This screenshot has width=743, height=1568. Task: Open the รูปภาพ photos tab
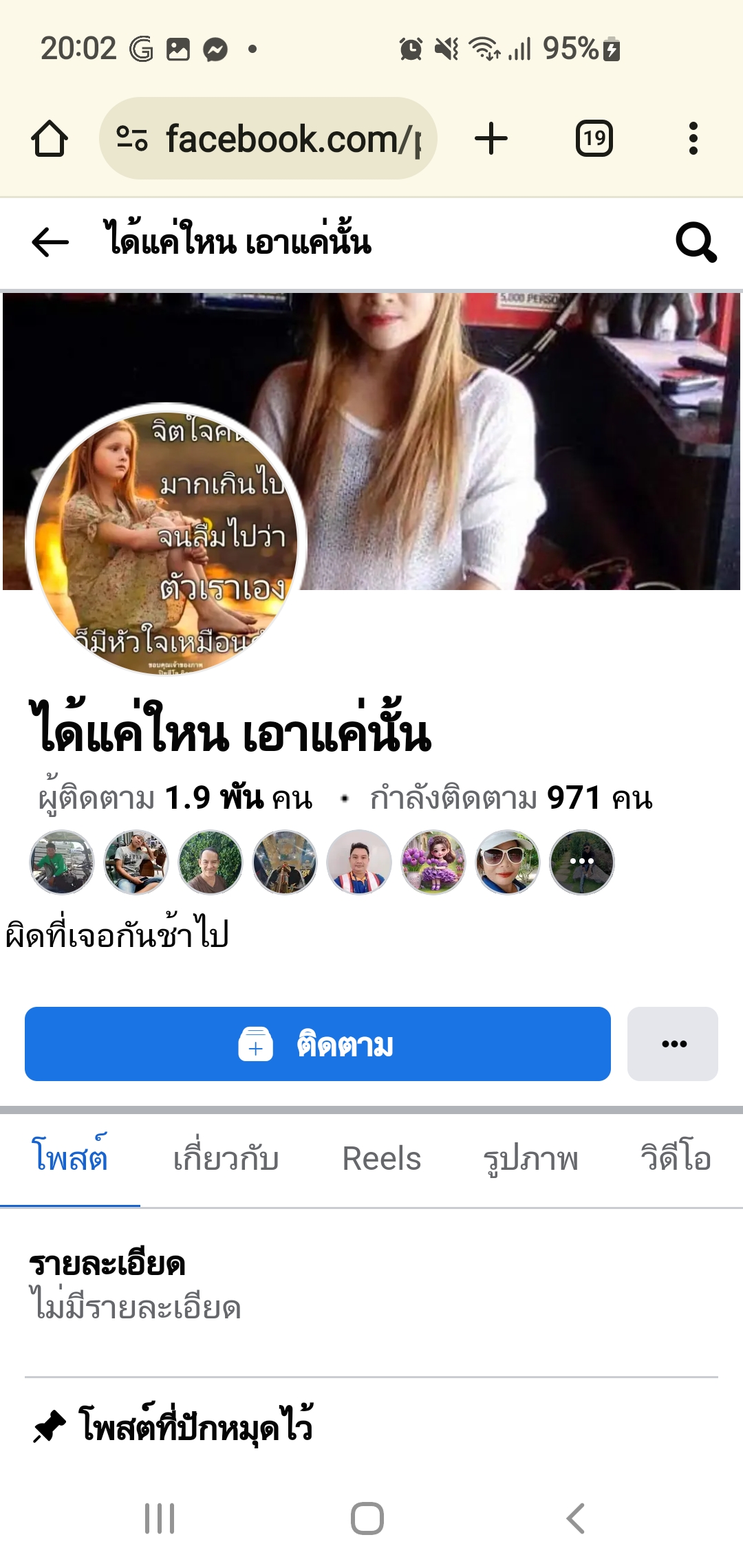pos(530,1159)
